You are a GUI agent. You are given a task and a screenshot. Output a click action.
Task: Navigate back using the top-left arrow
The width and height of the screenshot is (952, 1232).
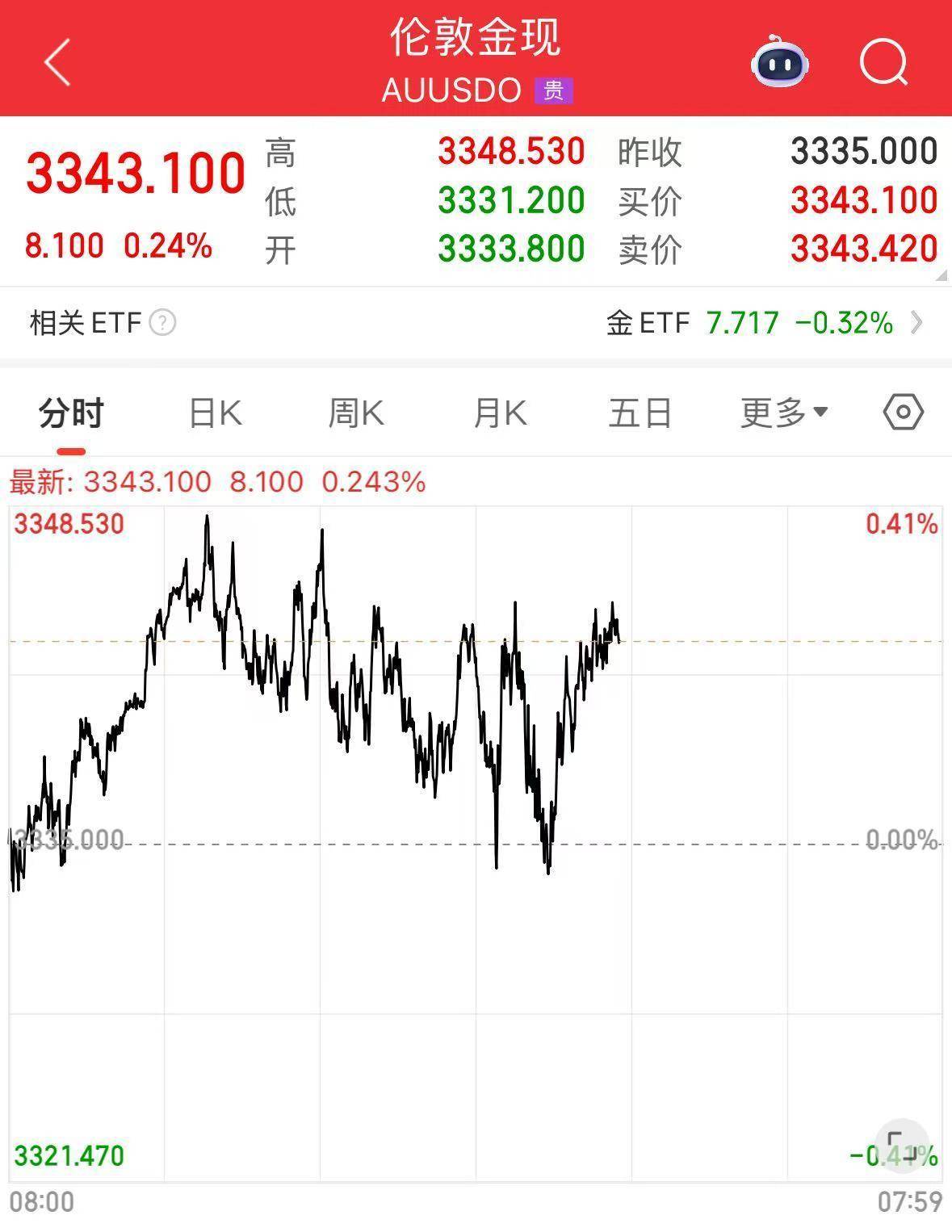coord(56,62)
